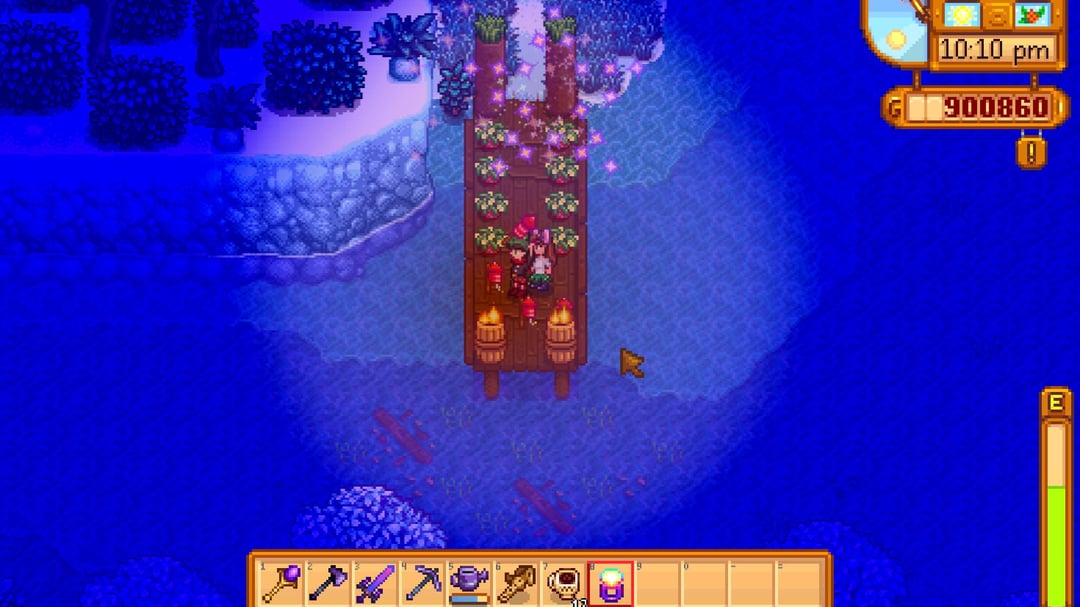Select the purple wand in slot 1
This screenshot has height=607, width=1080.
tap(281, 581)
